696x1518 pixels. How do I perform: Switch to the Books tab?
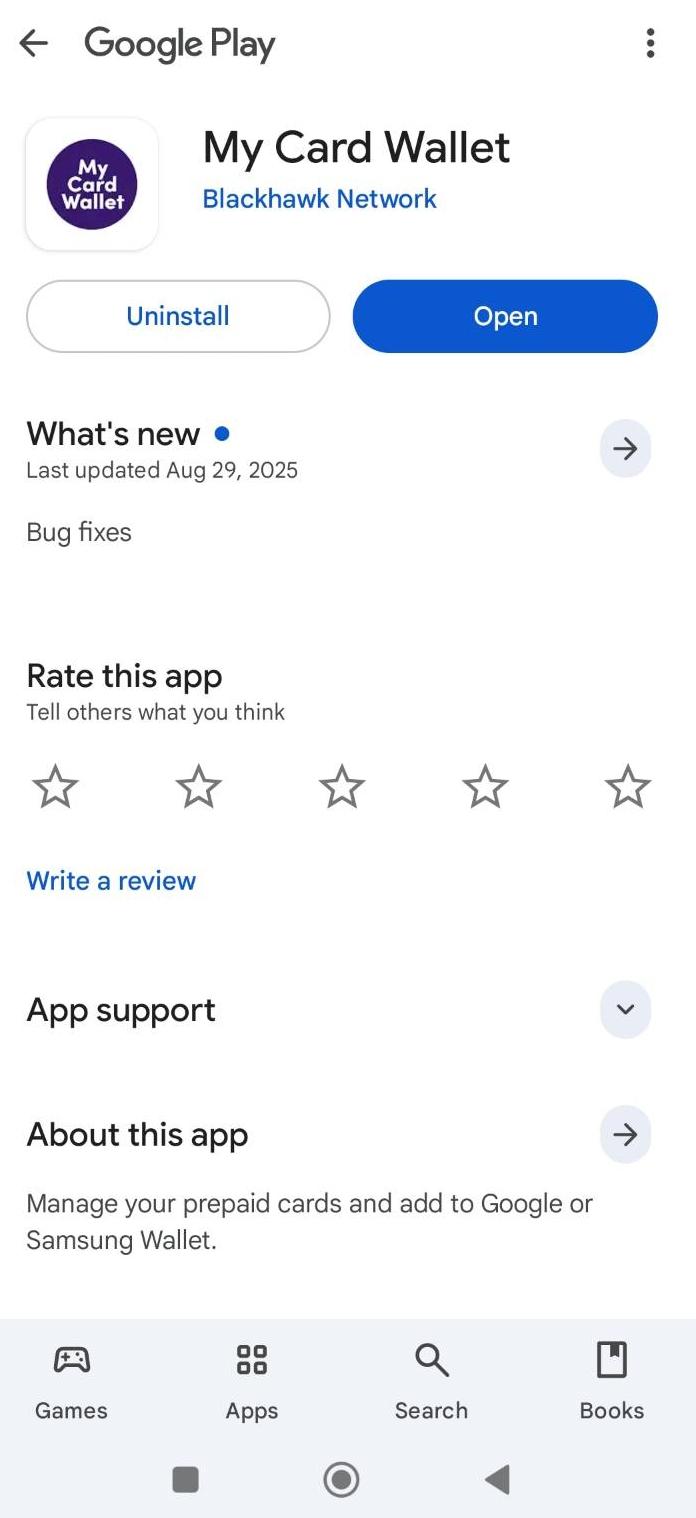611,1381
